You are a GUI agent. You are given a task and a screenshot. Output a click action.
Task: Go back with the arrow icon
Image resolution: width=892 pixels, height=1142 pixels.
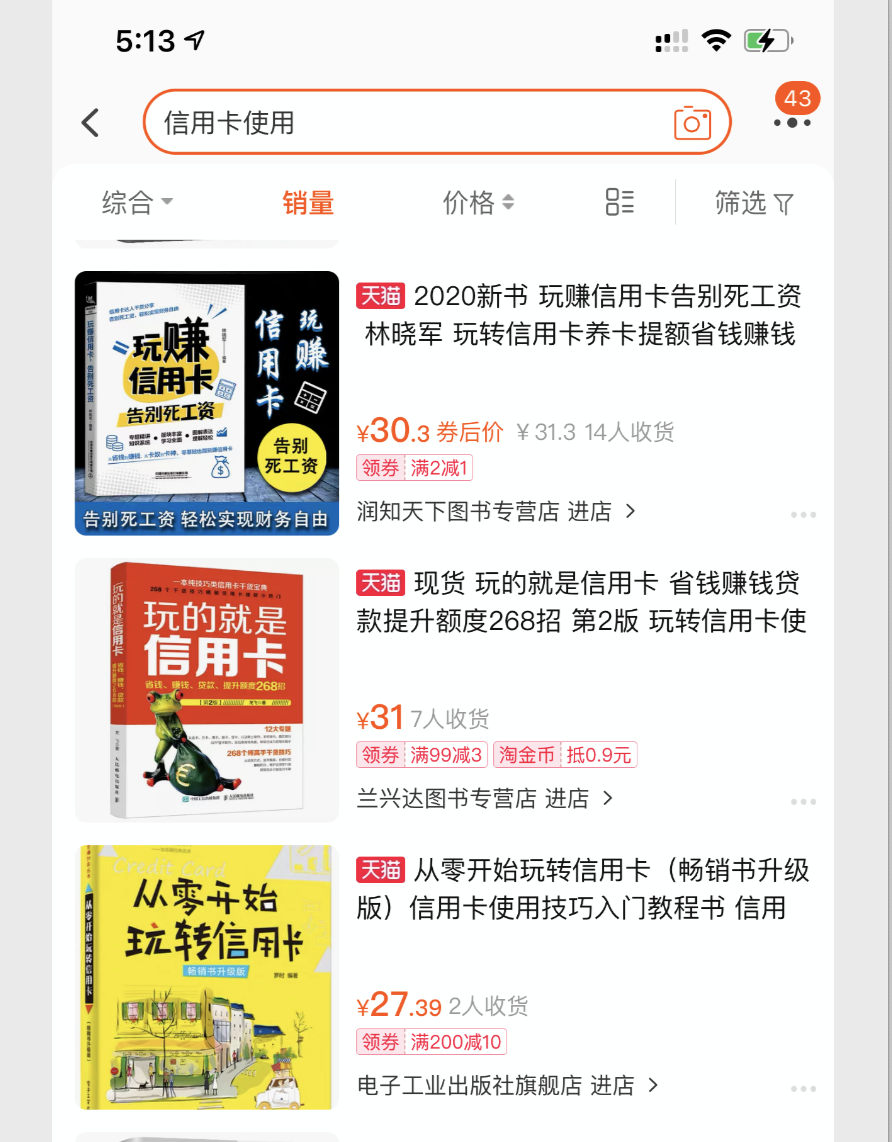tap(91, 123)
